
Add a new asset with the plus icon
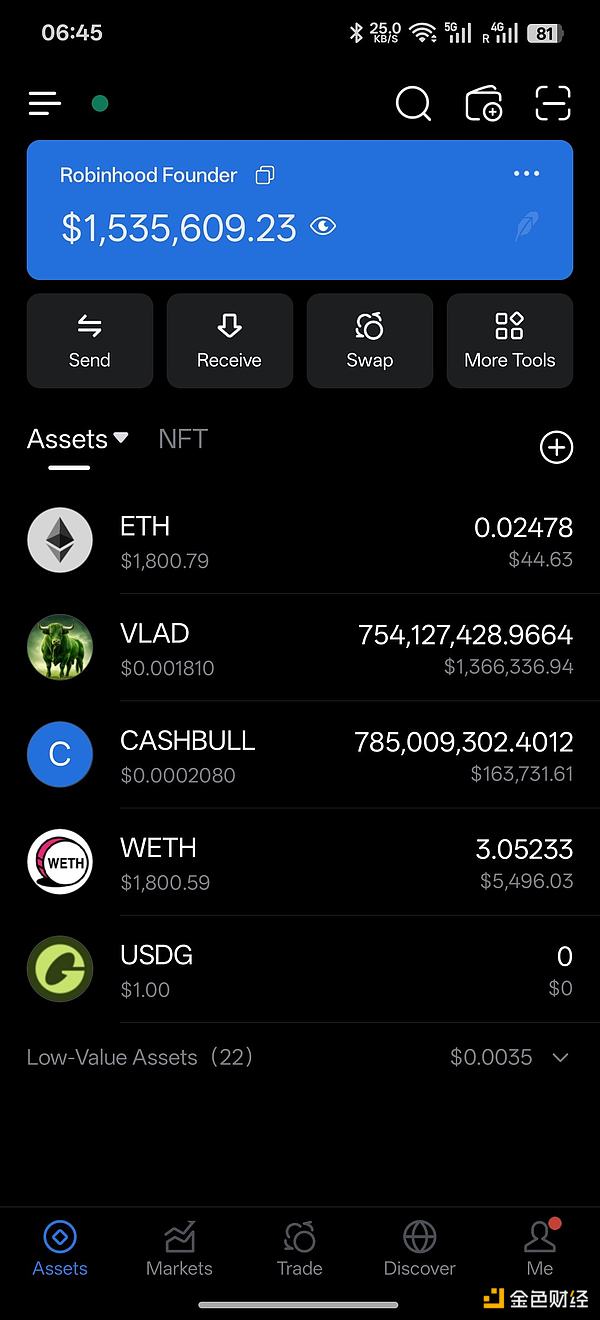coord(556,447)
